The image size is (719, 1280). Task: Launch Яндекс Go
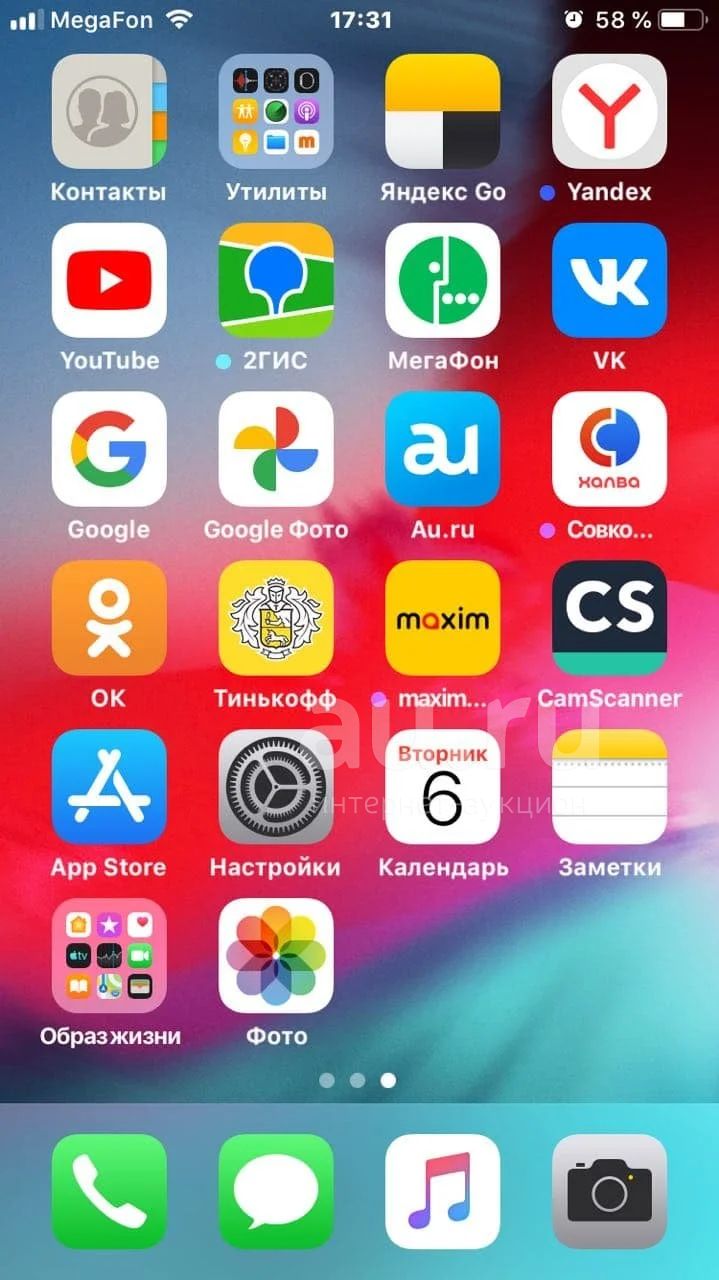(x=443, y=111)
